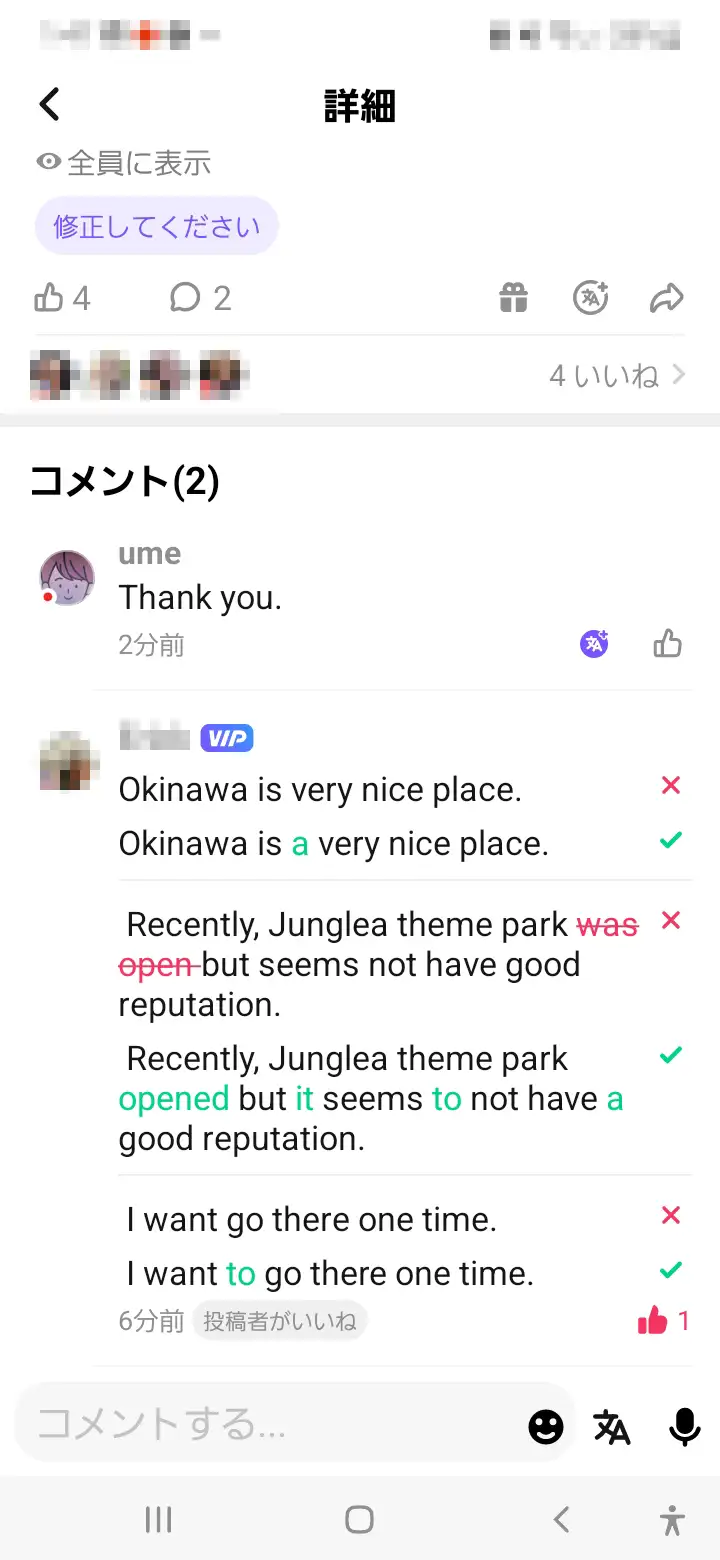Translate ume's Thank you comment
This screenshot has height=1560, width=720.
[x=595, y=644]
